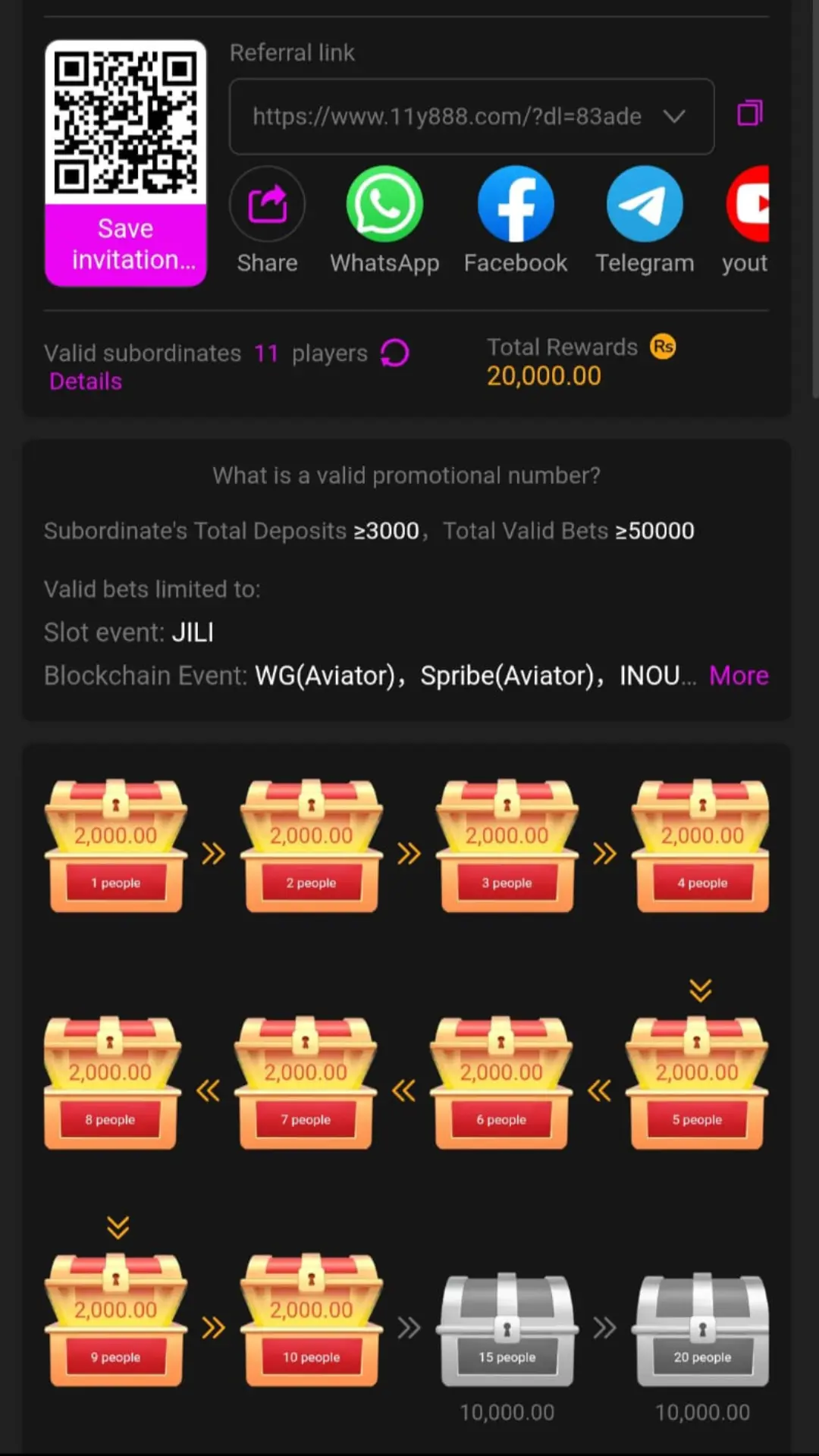Expand the referral link dropdown
The width and height of the screenshot is (819, 1456).
[673, 116]
